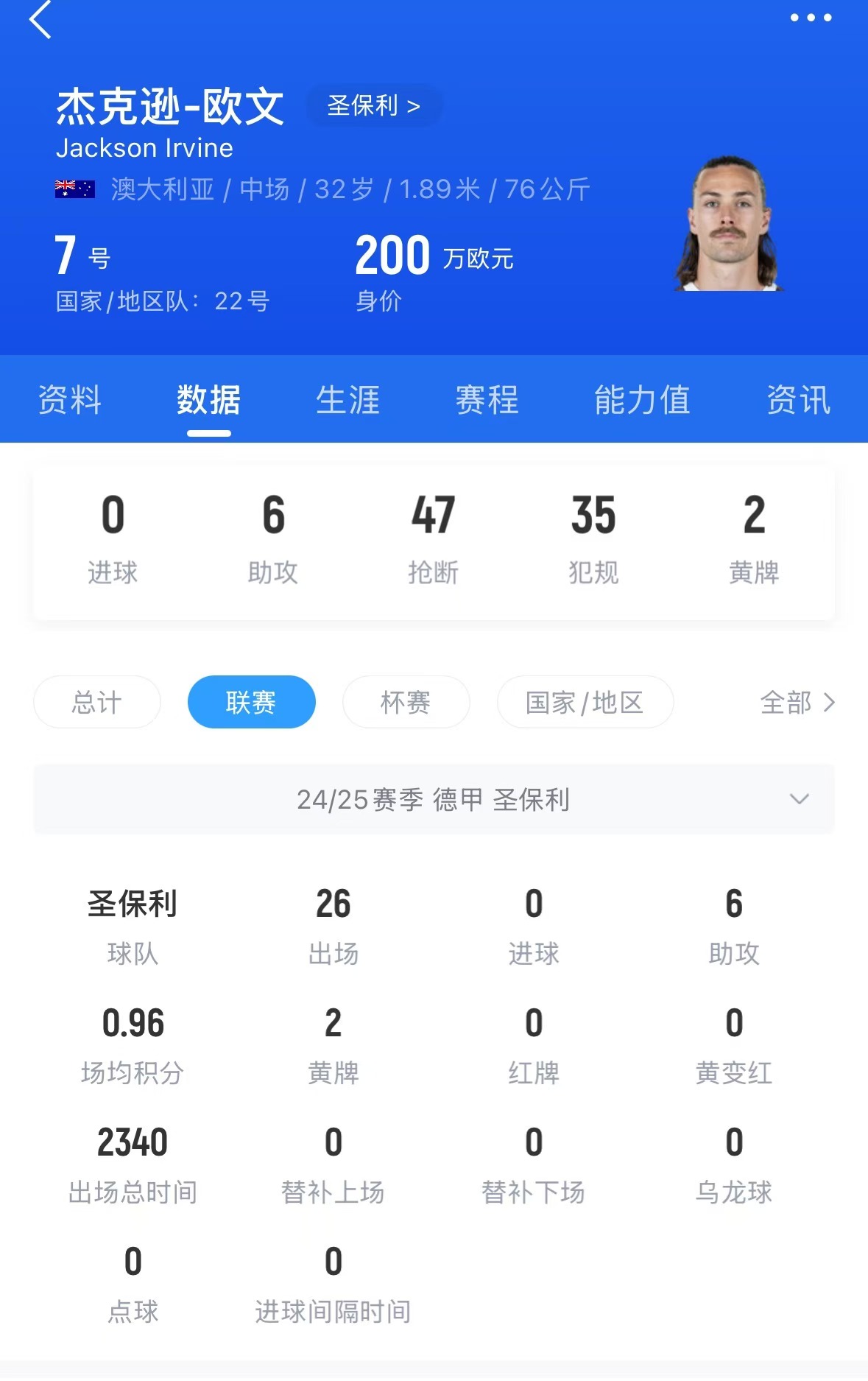Switch to the 生涯 tab
Viewport: 868px width, 1381px height.
pos(347,400)
